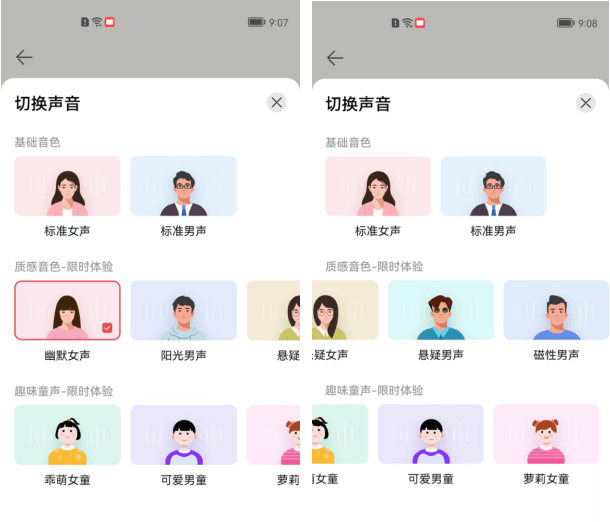Select the 幽默女声 voice card
This screenshot has height=522, width=610.
[67, 310]
